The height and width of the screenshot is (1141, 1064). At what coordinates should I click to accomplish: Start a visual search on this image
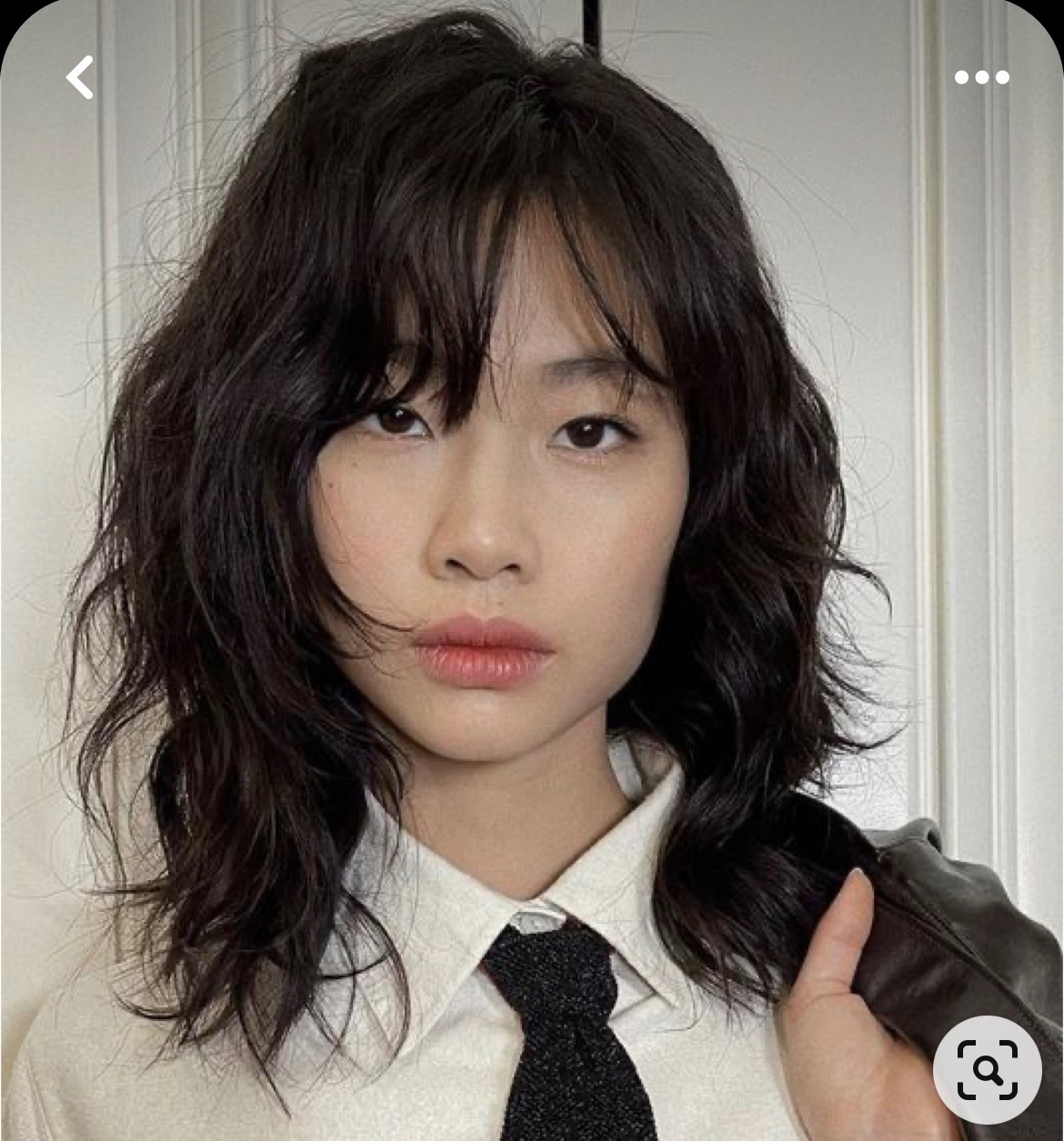(988, 1069)
